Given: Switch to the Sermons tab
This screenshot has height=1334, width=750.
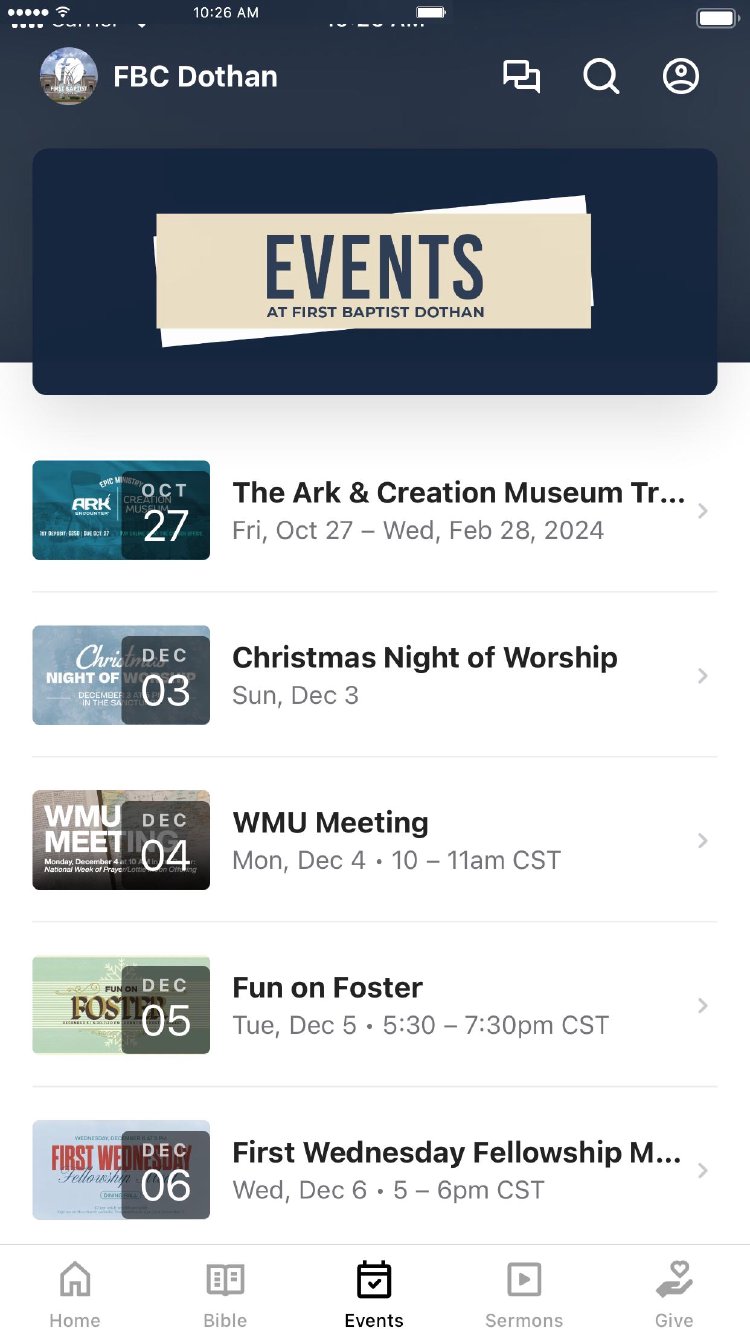Looking at the screenshot, I should click(524, 1294).
